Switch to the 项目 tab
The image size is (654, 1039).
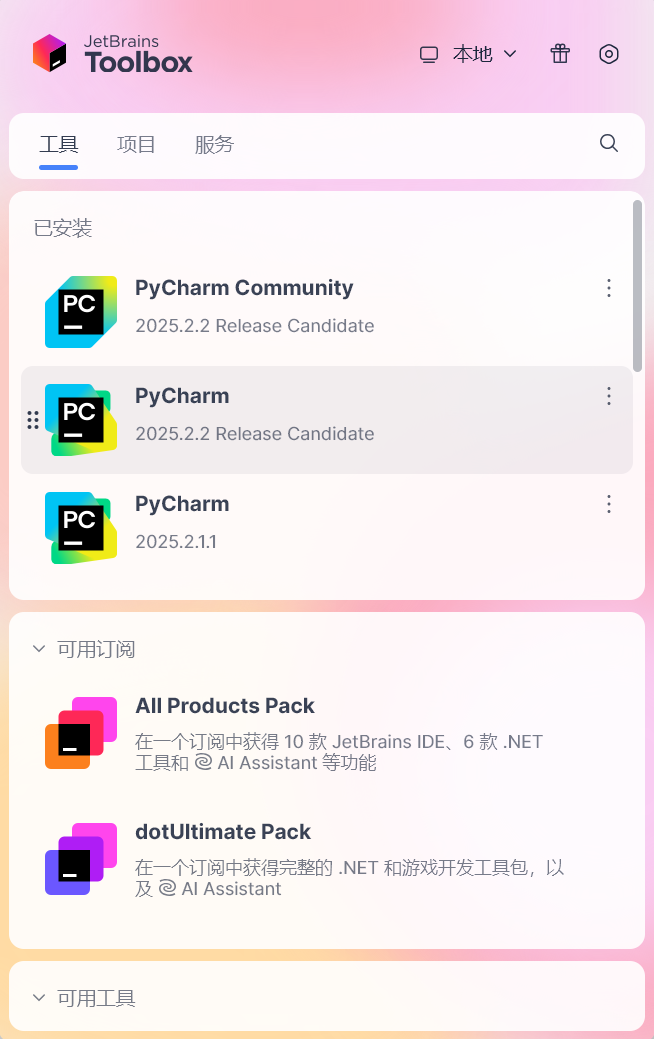coord(136,145)
